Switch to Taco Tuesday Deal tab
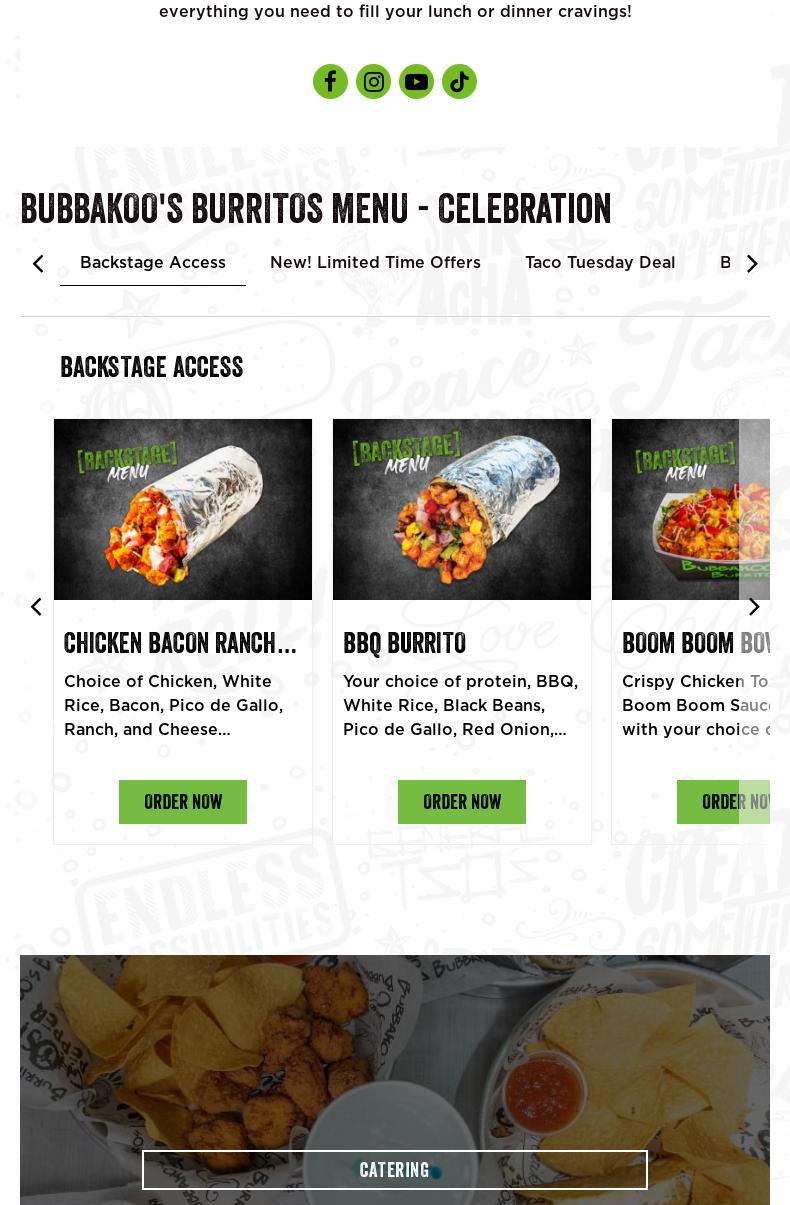Viewport: 790px width, 1205px height. point(600,263)
